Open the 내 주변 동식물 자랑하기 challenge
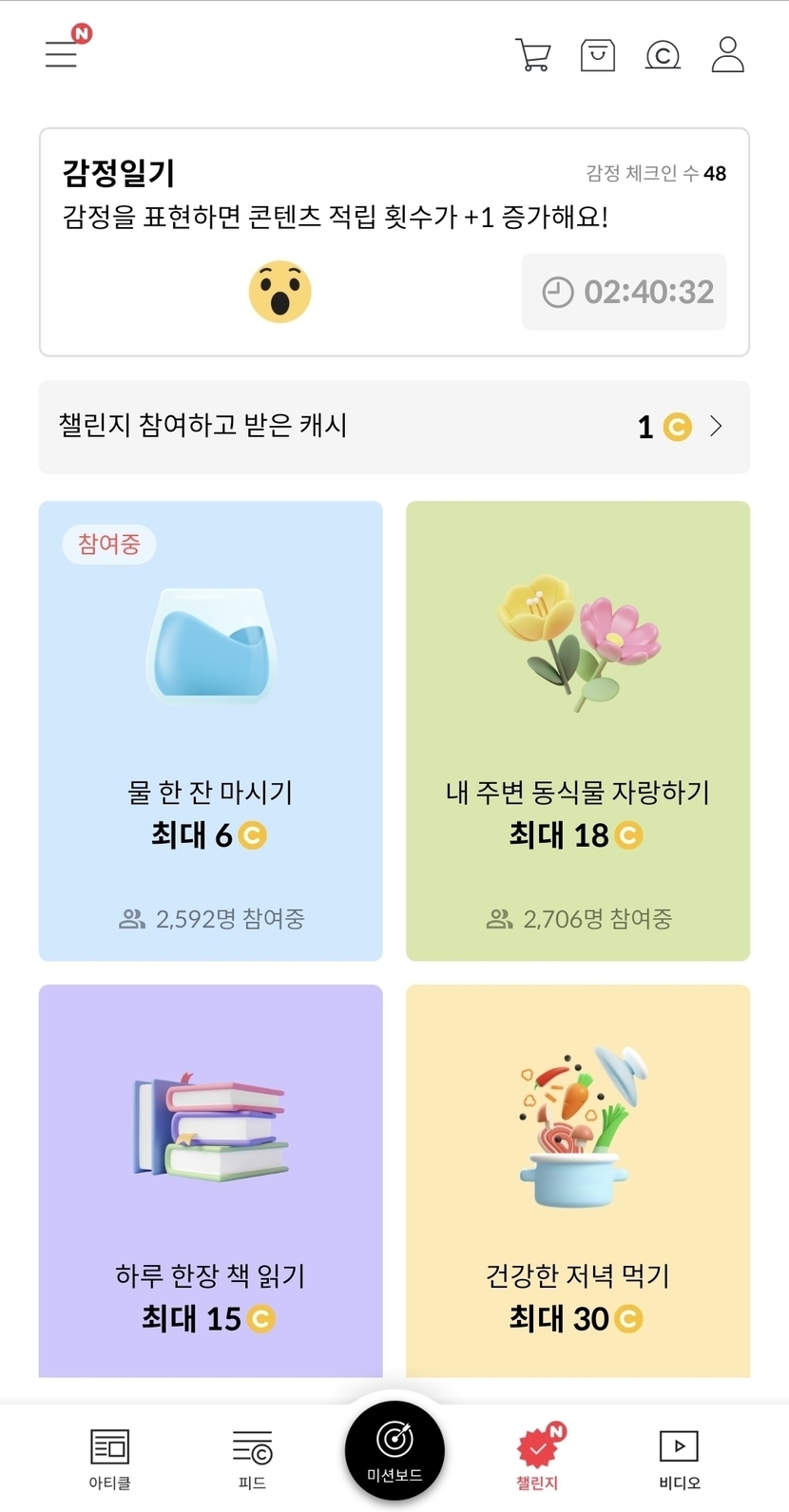Viewport: 789px width, 1512px height. click(x=577, y=730)
